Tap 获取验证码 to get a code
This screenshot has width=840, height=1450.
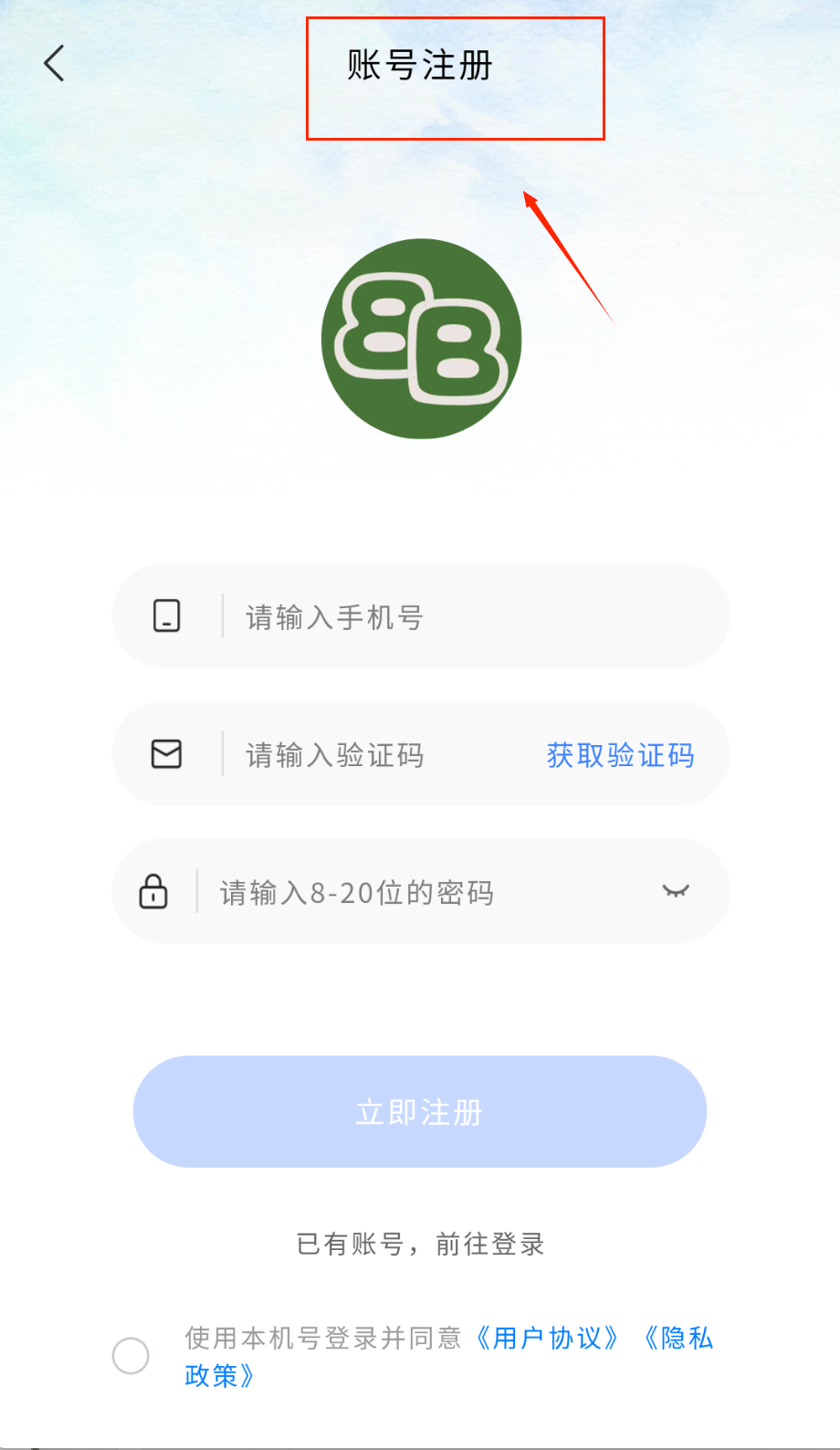tap(620, 755)
